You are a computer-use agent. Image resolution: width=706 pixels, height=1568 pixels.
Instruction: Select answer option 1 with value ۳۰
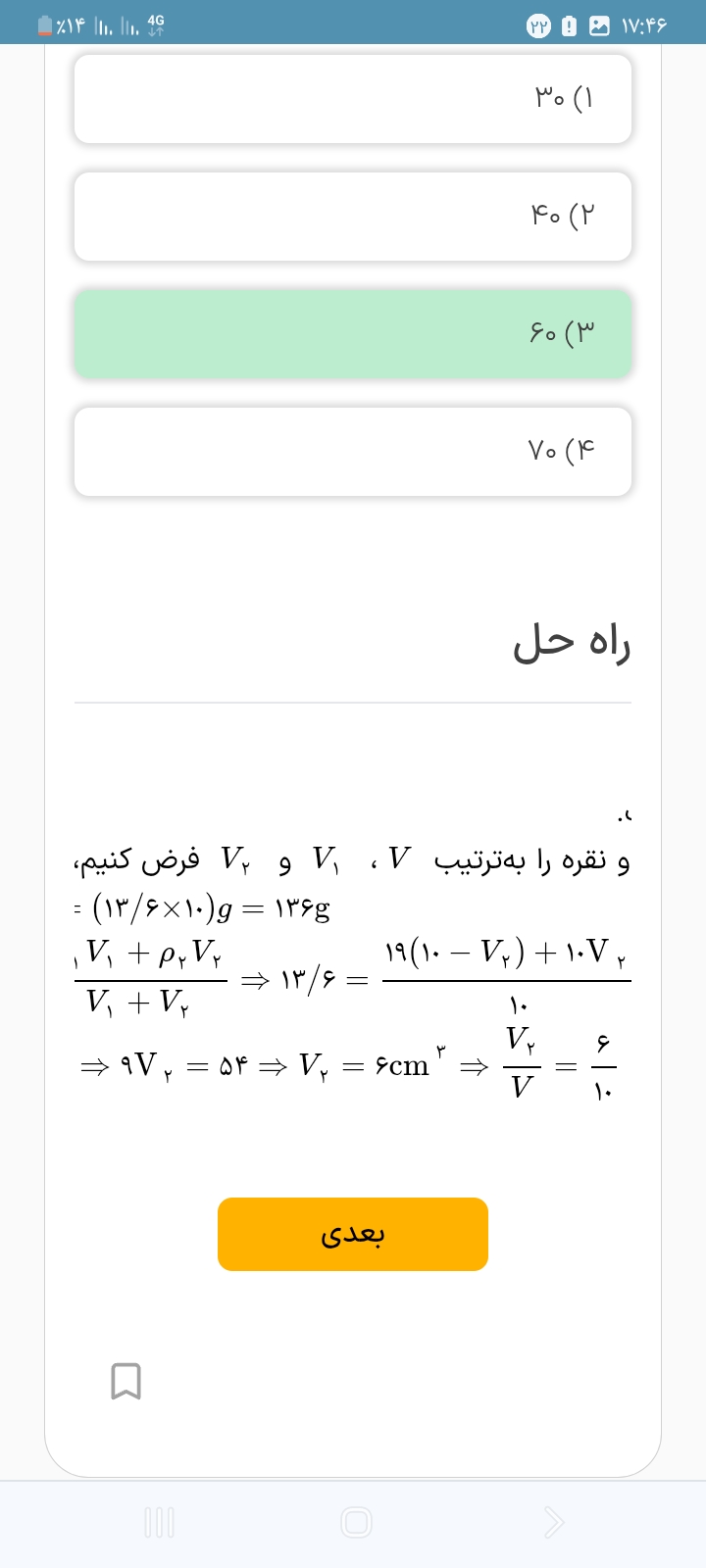click(353, 99)
